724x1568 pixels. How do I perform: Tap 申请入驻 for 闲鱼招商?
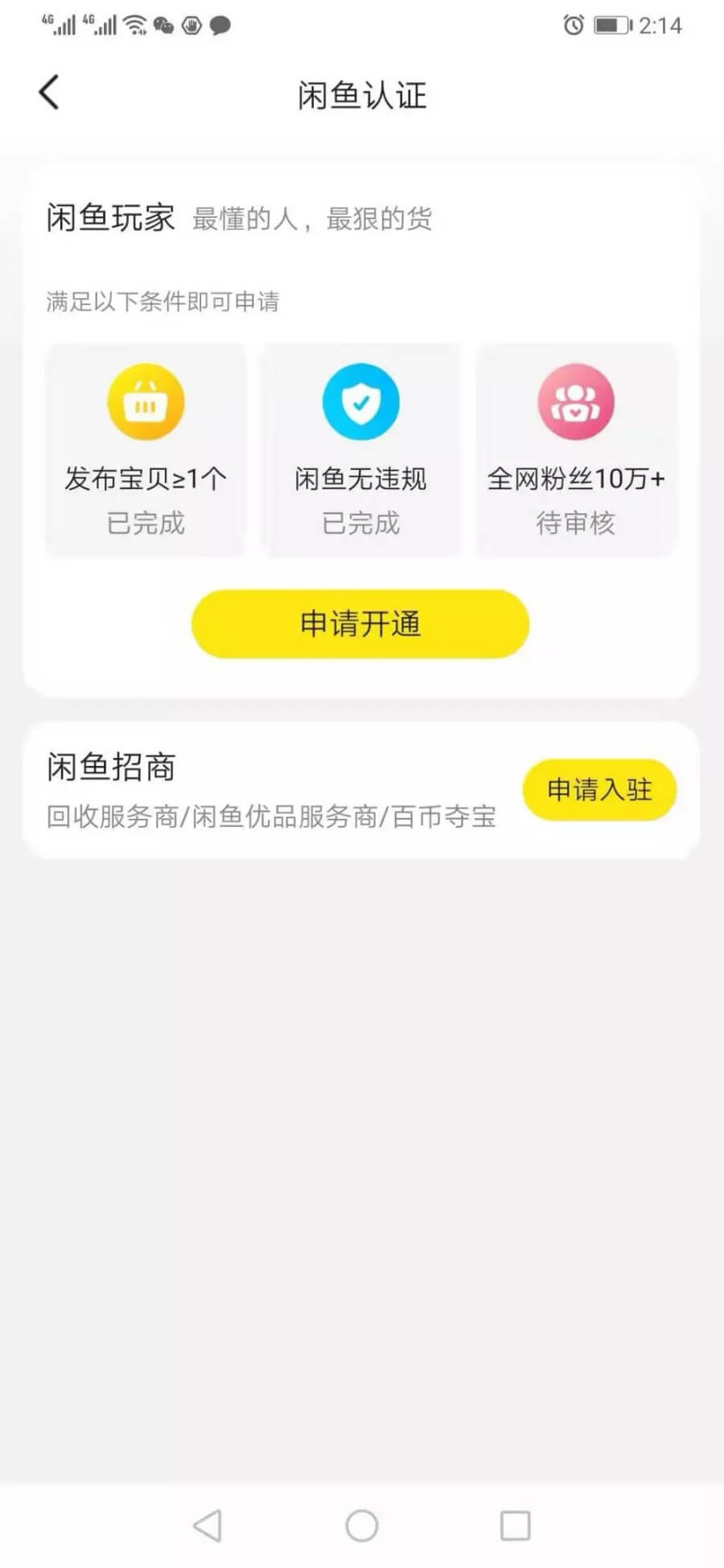click(x=599, y=790)
